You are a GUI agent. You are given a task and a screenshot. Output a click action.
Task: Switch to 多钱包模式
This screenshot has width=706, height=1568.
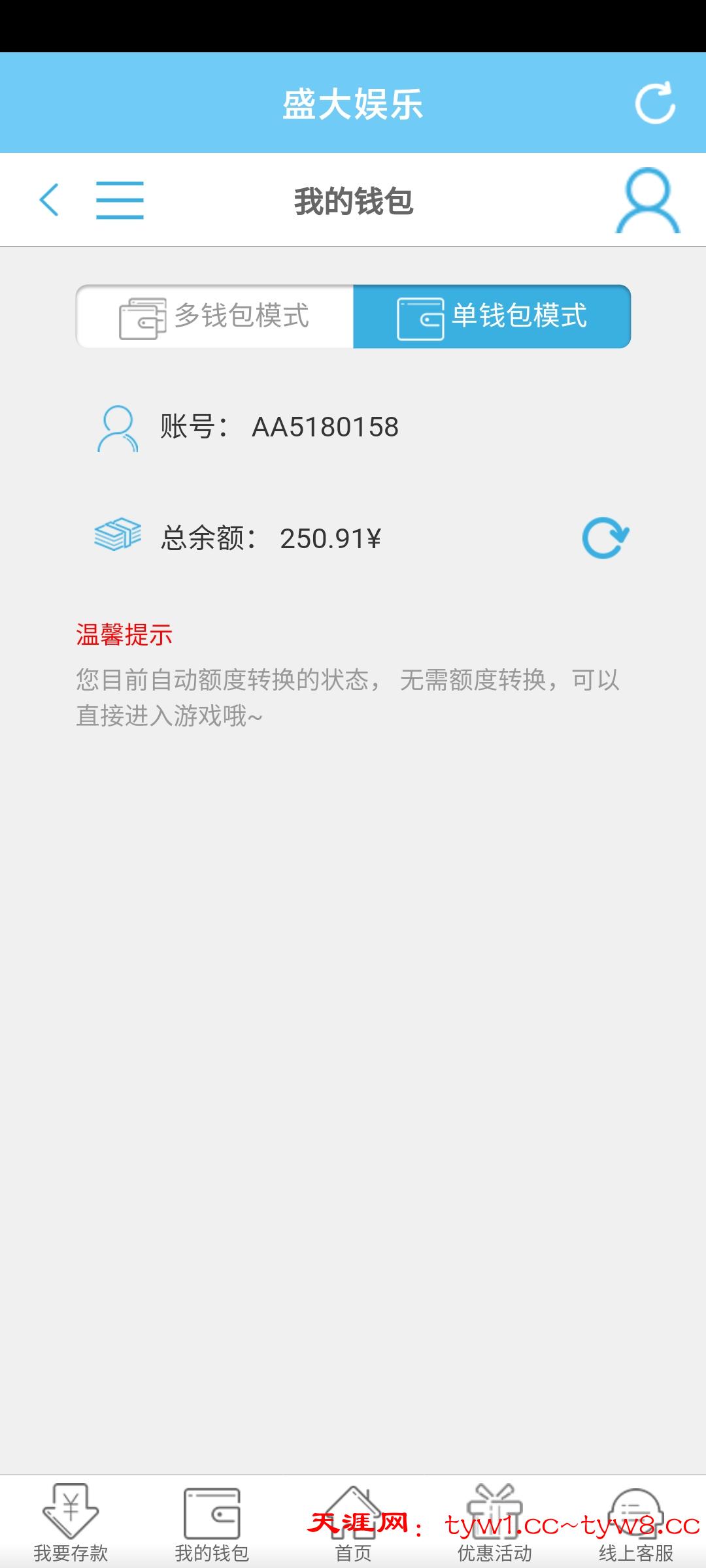pyautogui.click(x=215, y=317)
